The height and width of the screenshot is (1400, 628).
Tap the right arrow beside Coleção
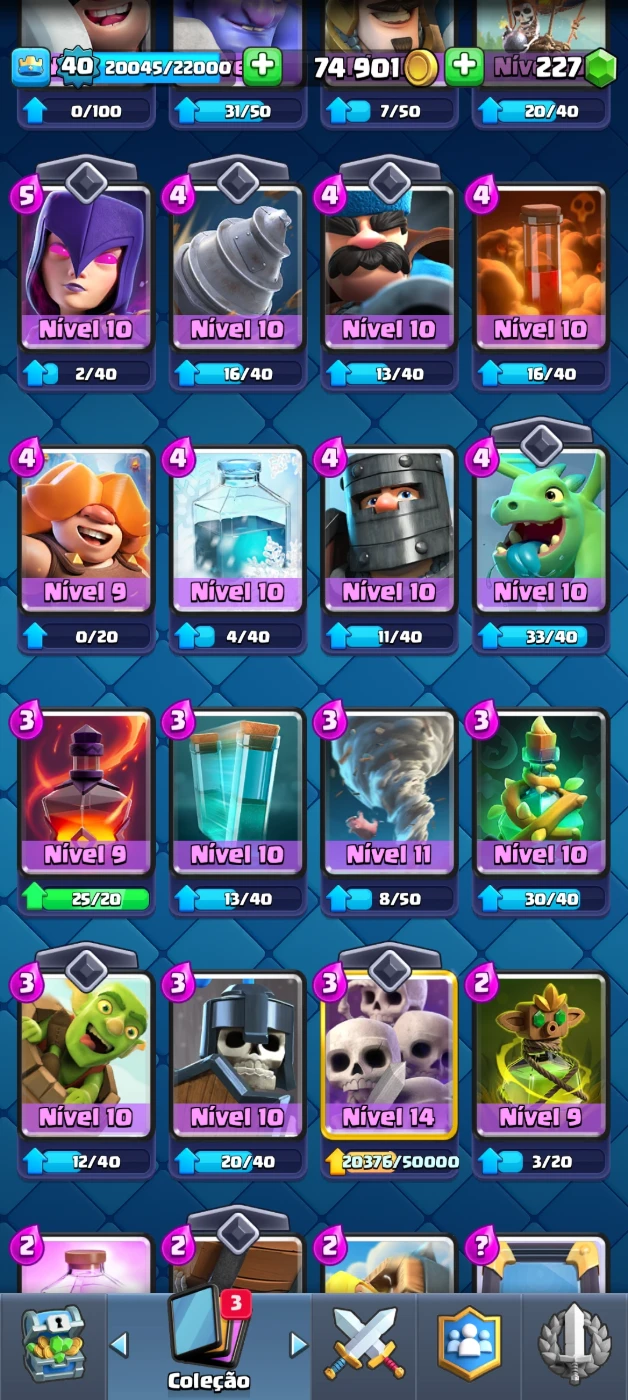tap(298, 1343)
